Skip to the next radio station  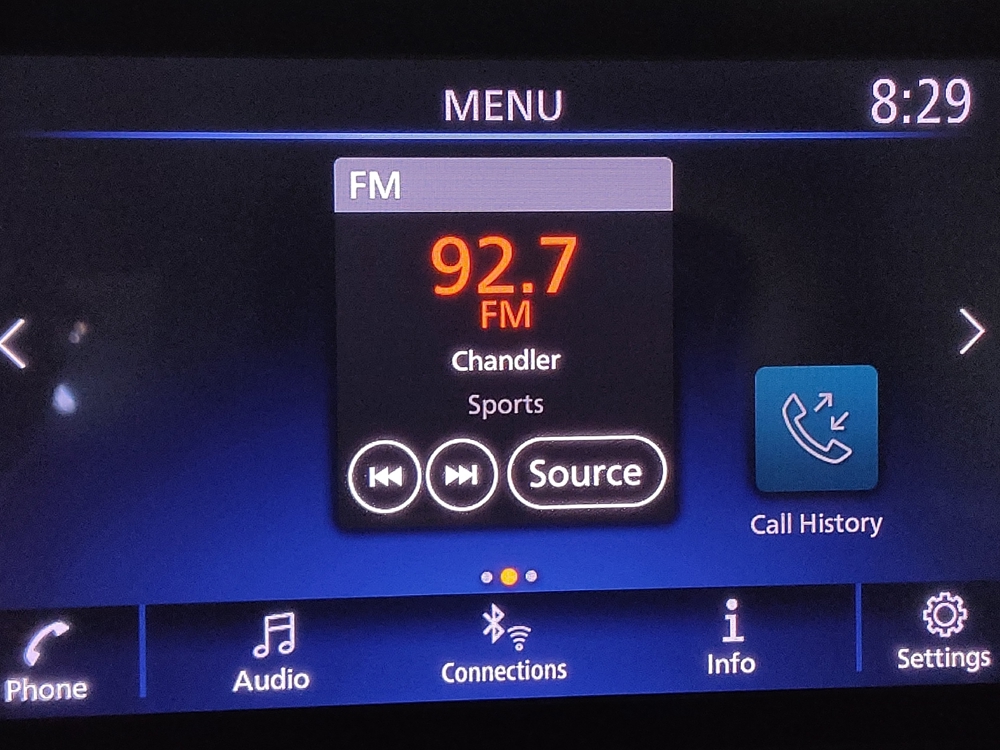coord(461,476)
